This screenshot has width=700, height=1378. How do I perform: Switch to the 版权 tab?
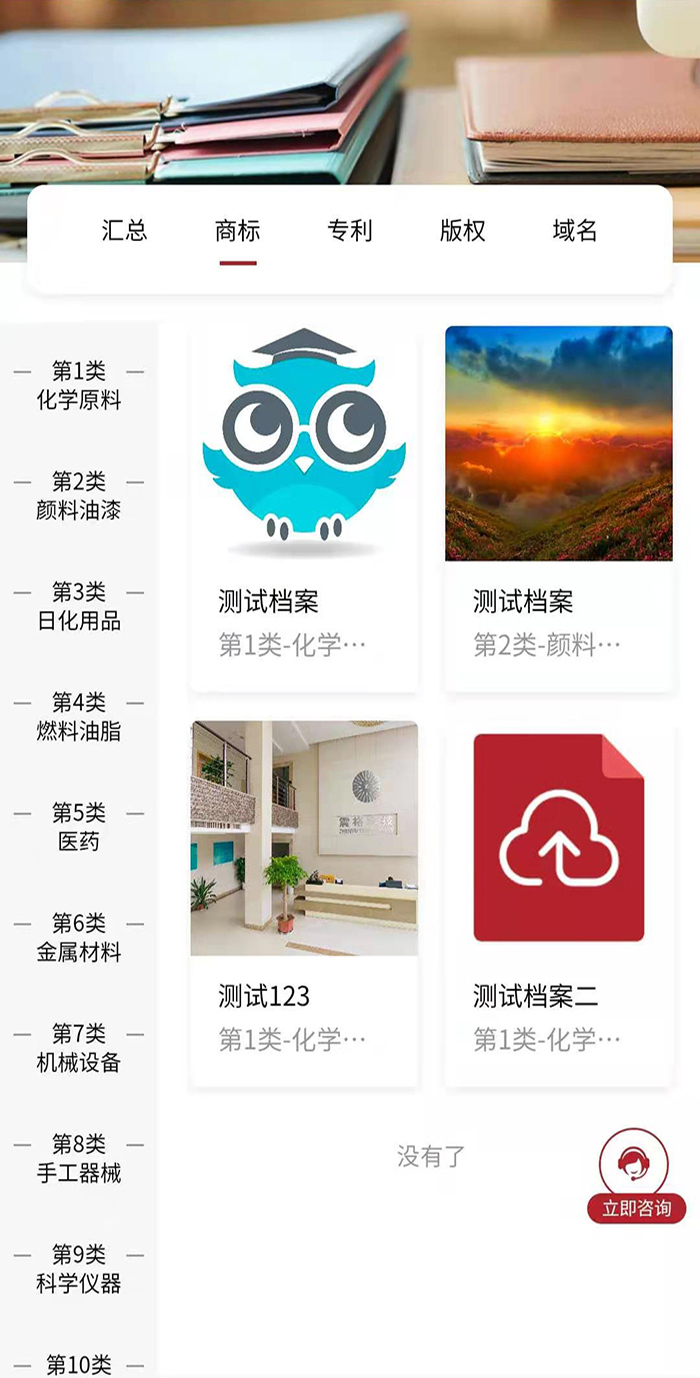(462, 231)
